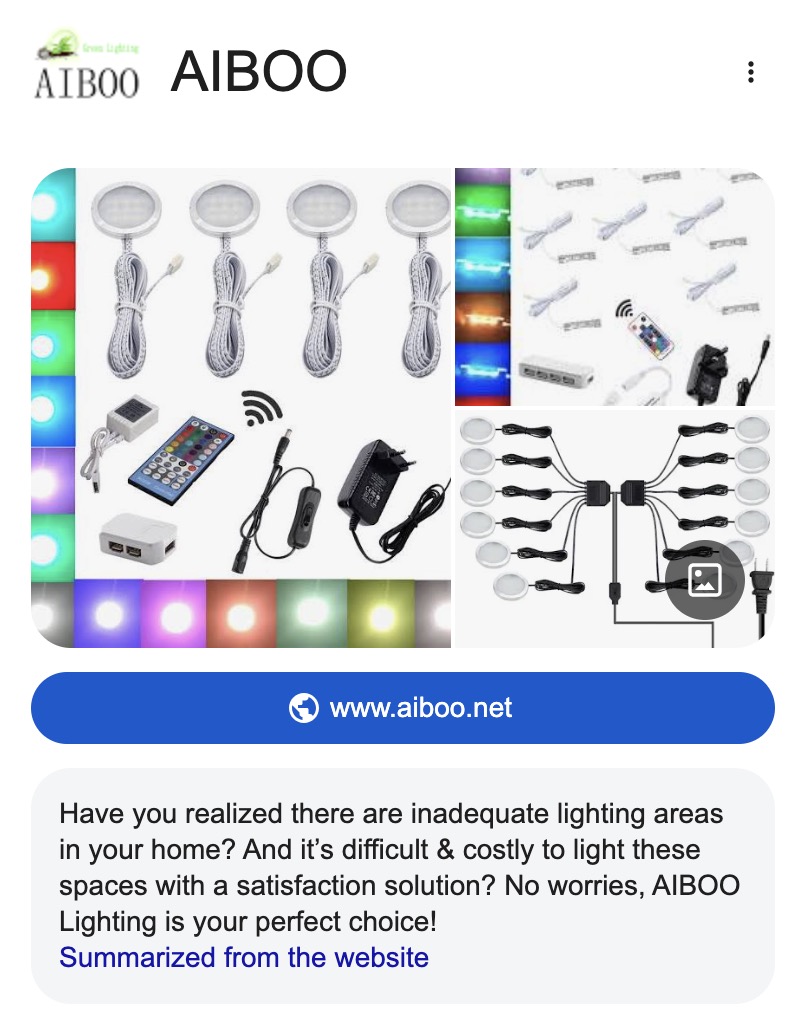View the large puck lights kit photo

(242, 408)
